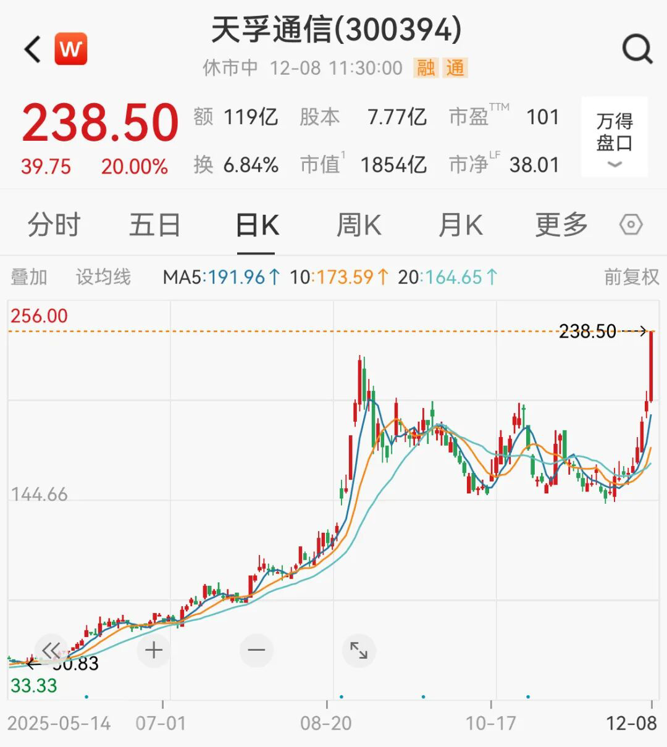Zoom out the K-line chart
Viewport: 667px width, 747px height.
[x=257, y=650]
